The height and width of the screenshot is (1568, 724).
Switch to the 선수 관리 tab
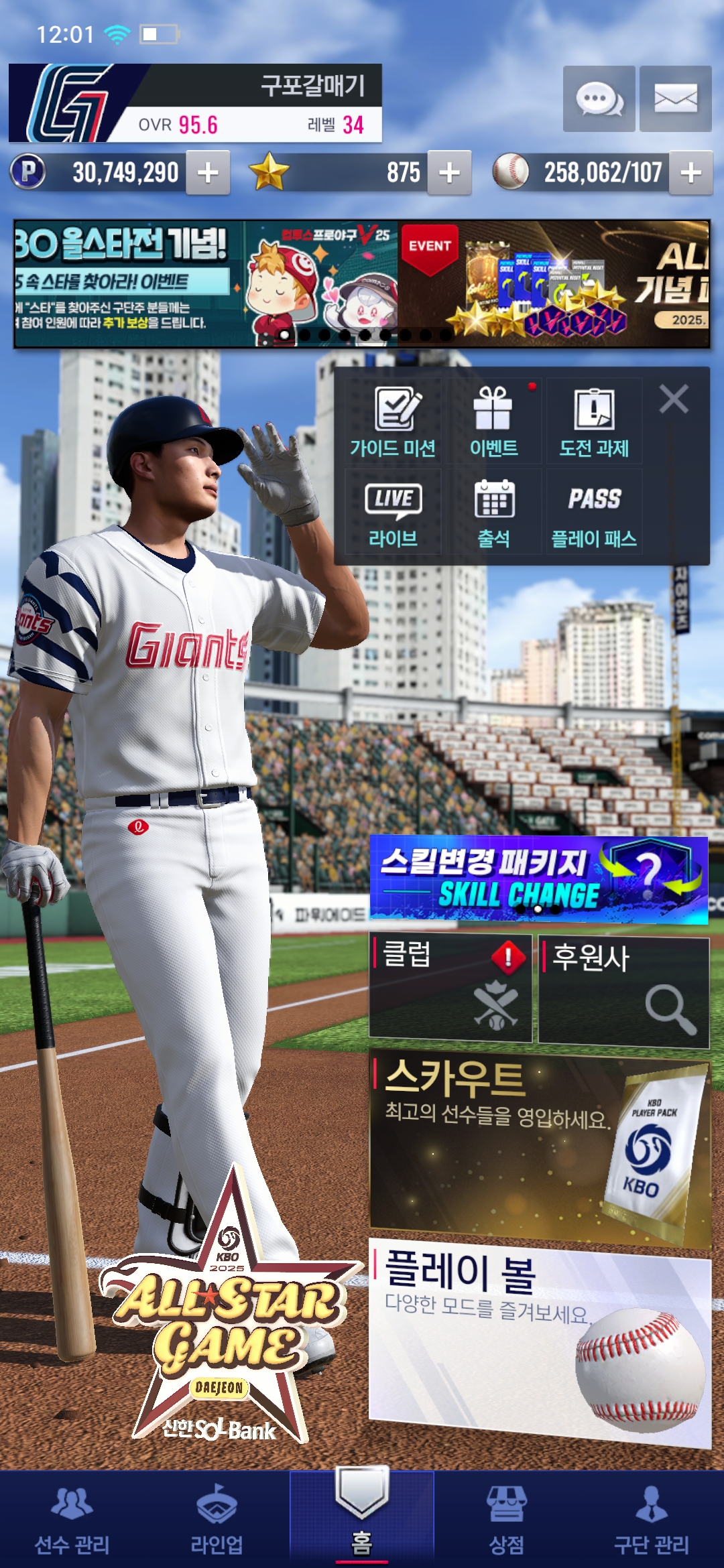click(72, 1521)
